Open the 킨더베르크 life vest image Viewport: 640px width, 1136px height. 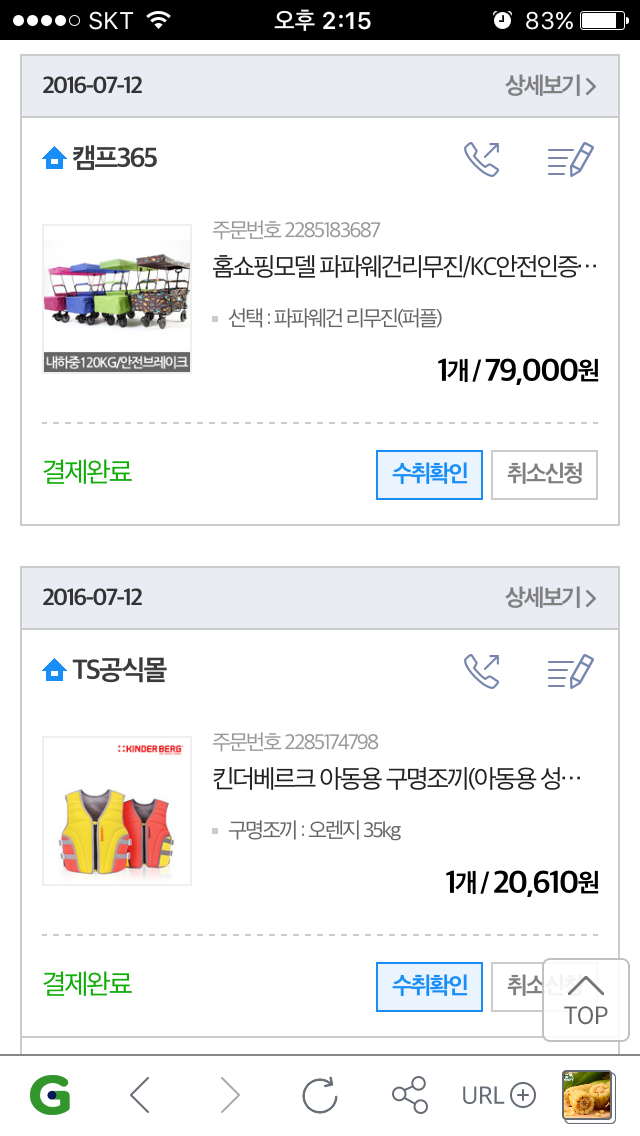click(117, 811)
